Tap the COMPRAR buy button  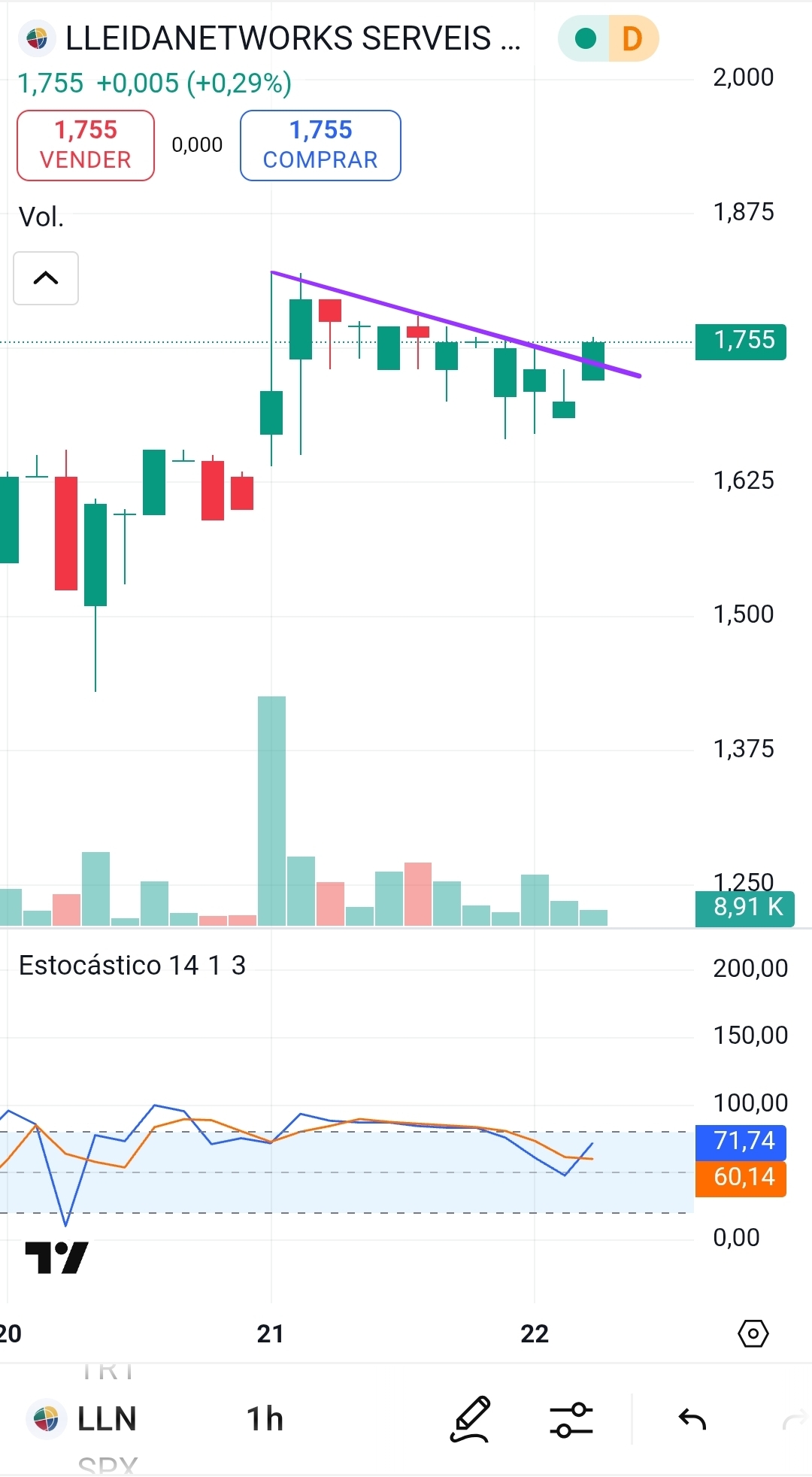click(320, 145)
